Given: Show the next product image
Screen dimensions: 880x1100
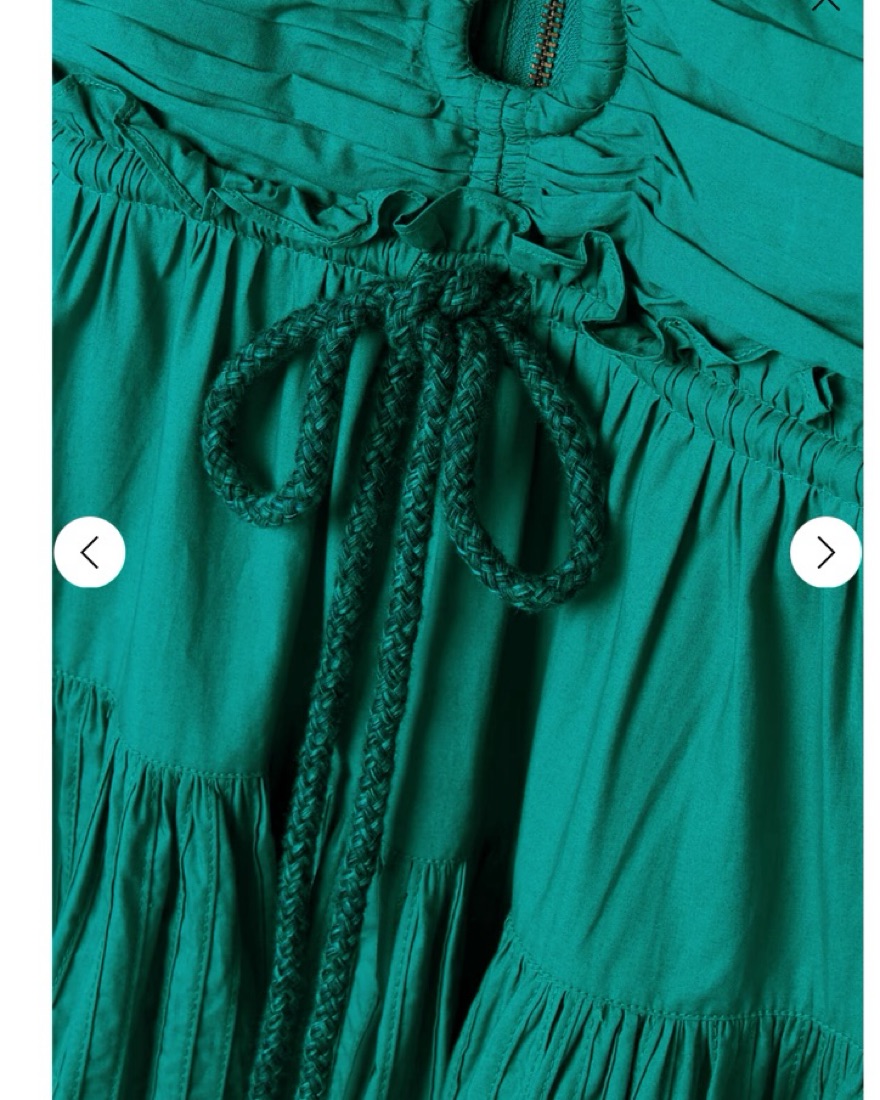Looking at the screenshot, I should click(825, 552).
